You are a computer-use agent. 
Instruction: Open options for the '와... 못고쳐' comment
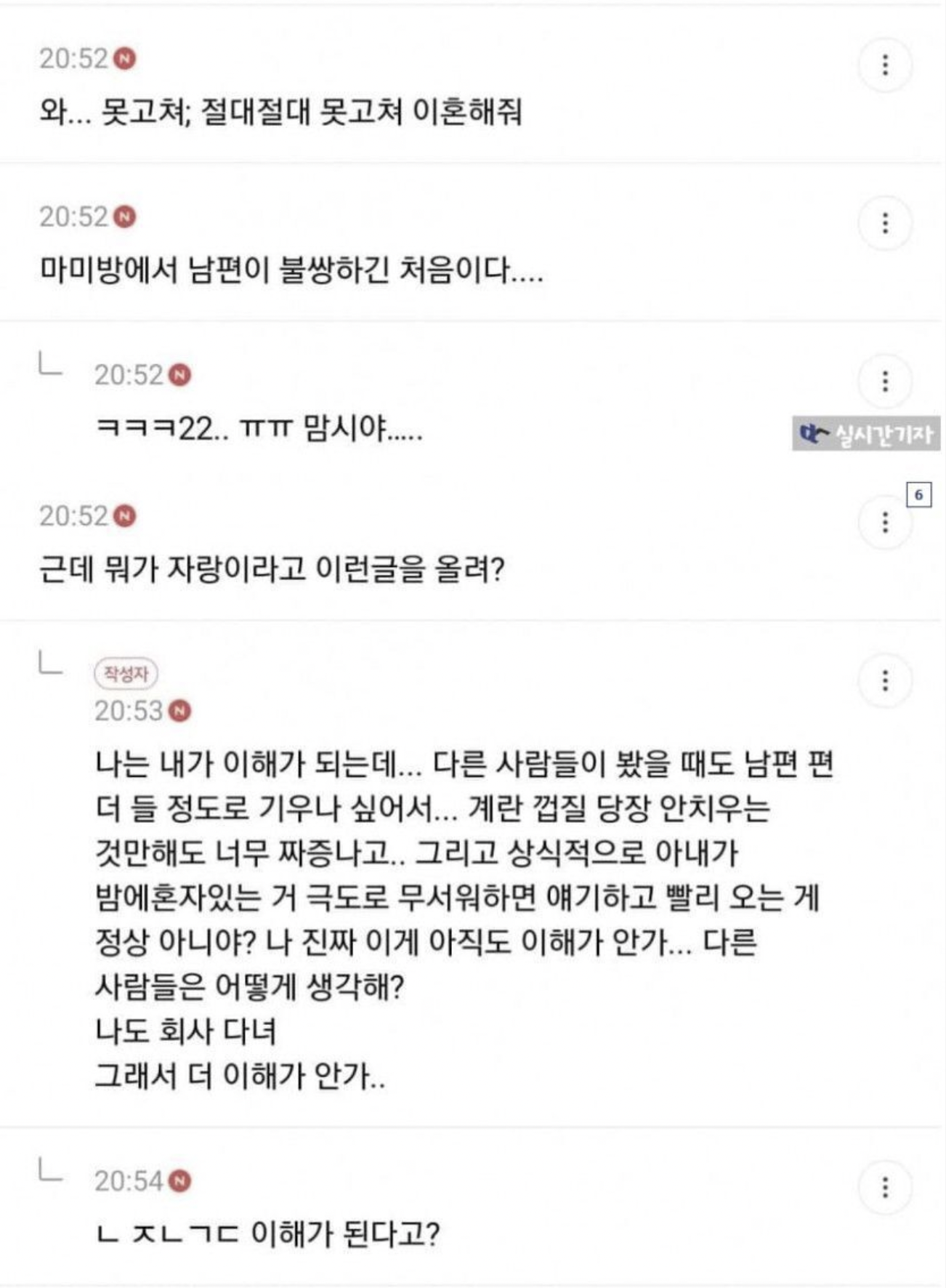pos(884,65)
